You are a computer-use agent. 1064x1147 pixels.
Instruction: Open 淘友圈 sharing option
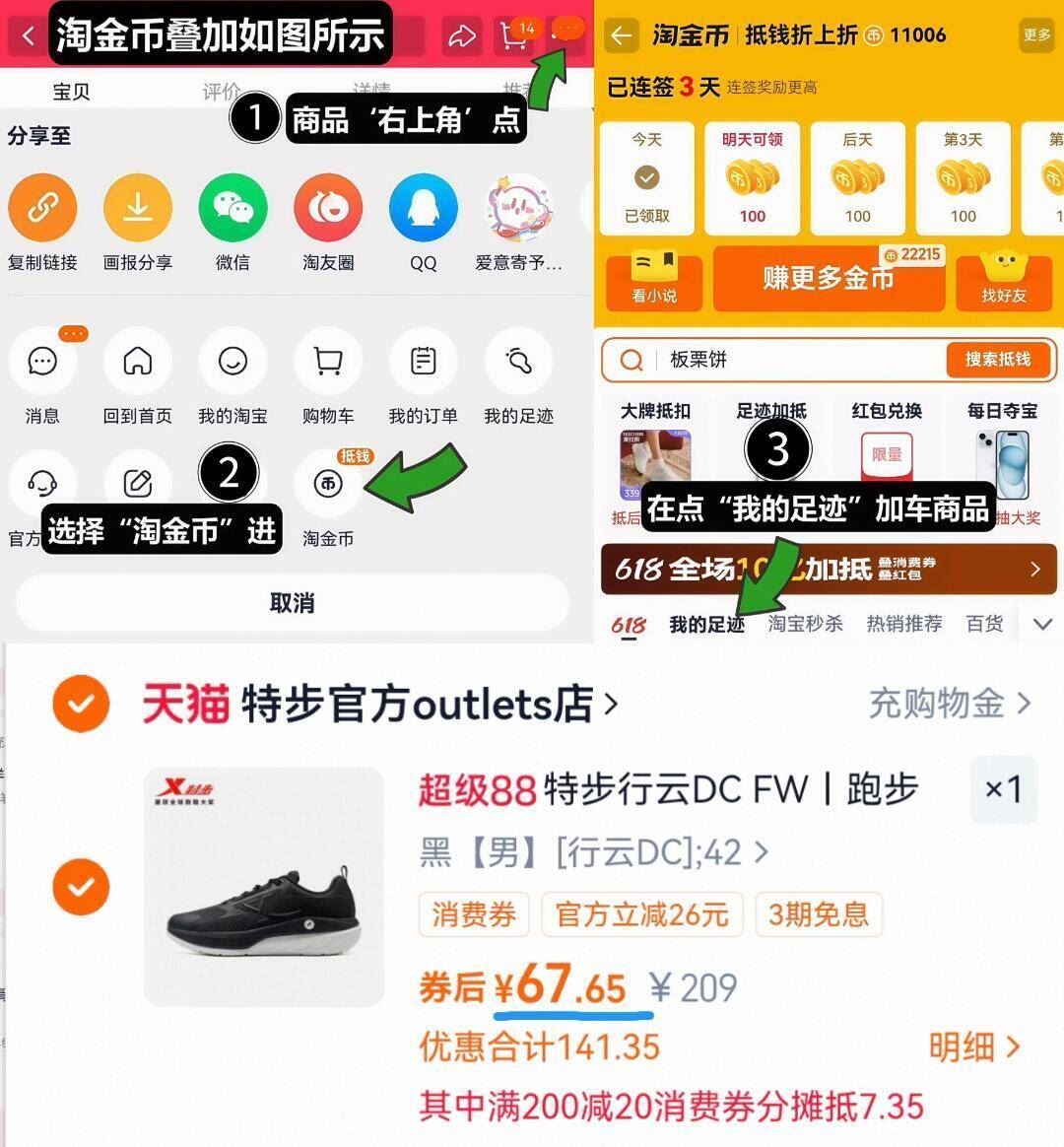[x=327, y=207]
